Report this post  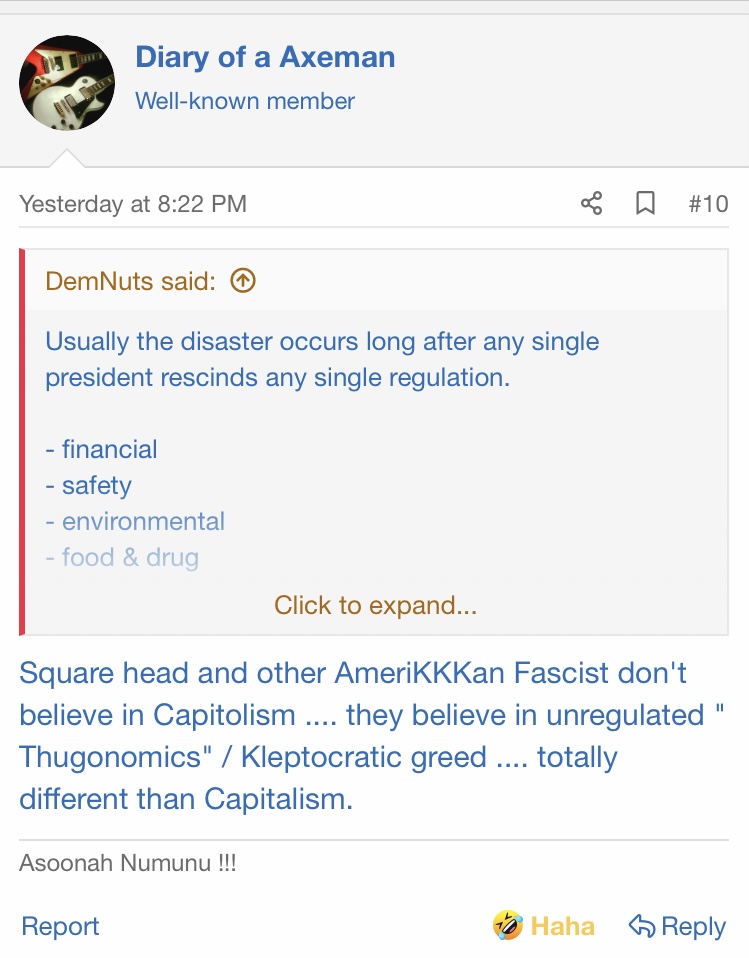point(60,926)
